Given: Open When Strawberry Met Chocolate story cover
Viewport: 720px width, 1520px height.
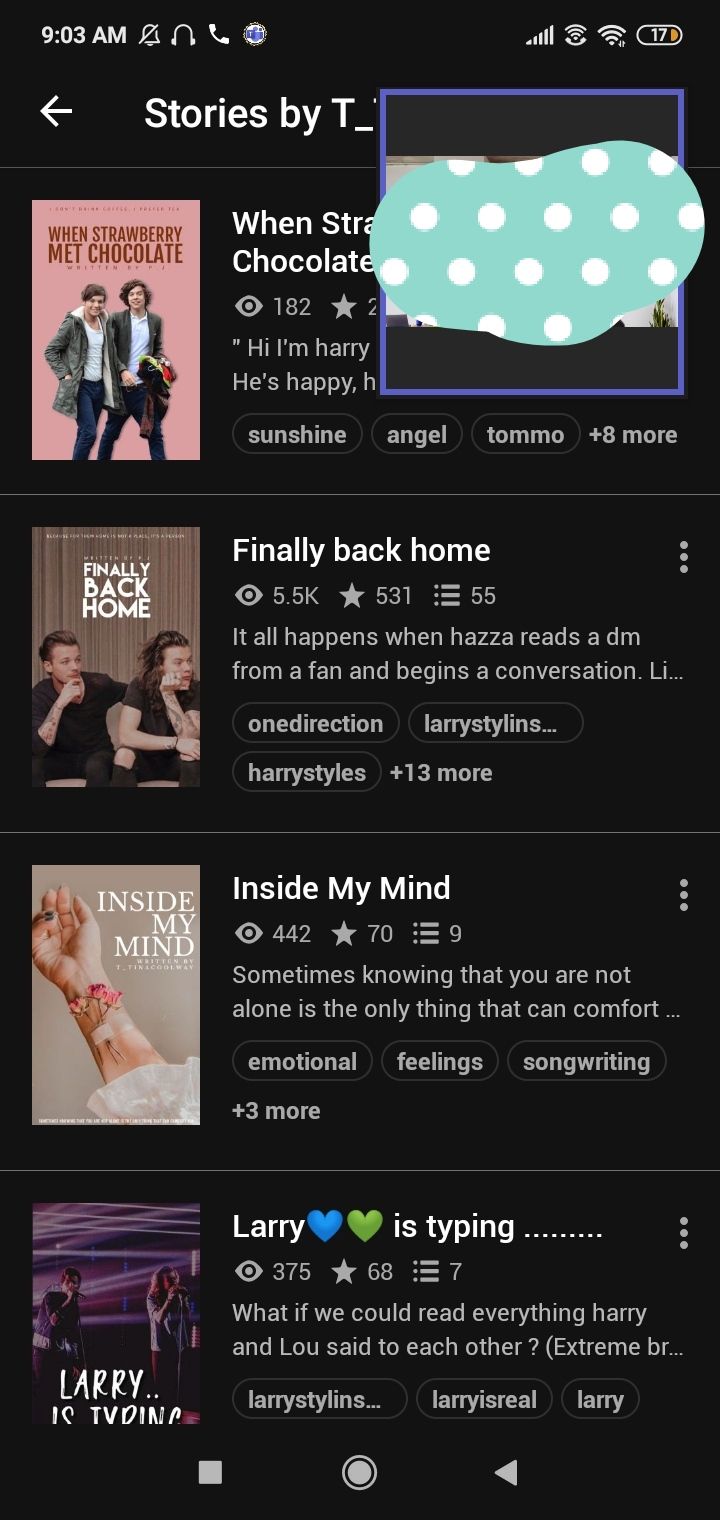Looking at the screenshot, I should click(x=116, y=330).
